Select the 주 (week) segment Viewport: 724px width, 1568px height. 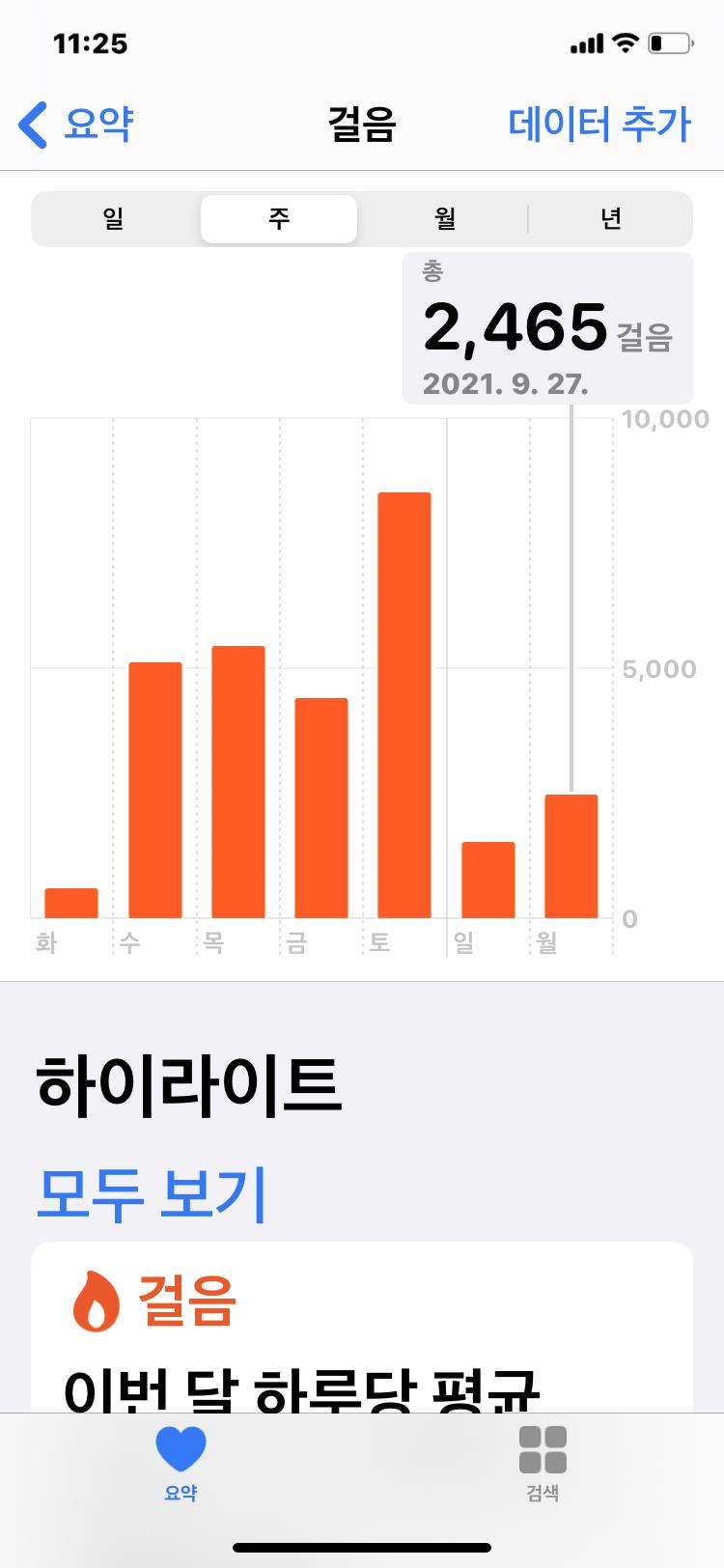[279, 219]
